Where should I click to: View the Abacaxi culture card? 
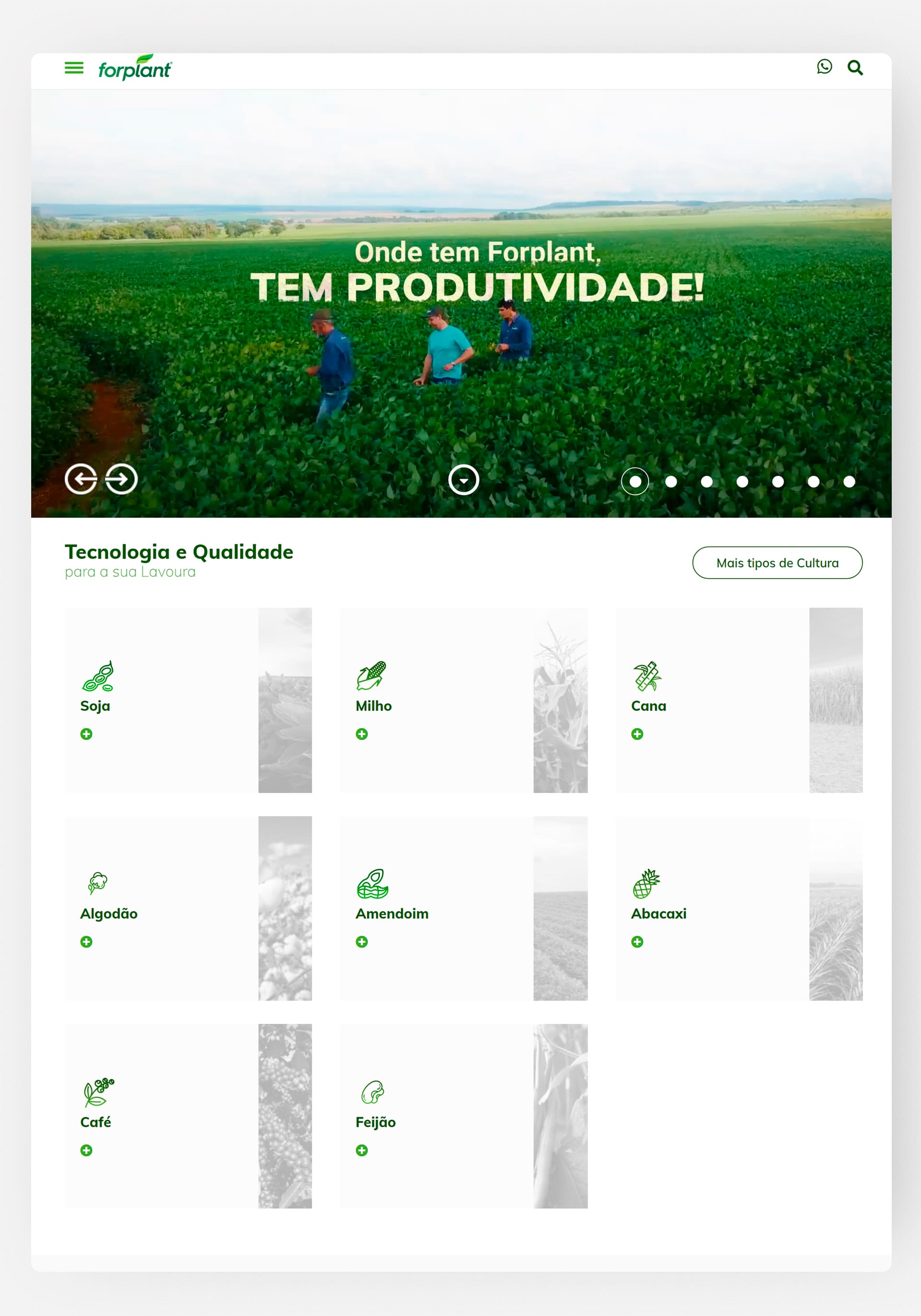(739, 908)
